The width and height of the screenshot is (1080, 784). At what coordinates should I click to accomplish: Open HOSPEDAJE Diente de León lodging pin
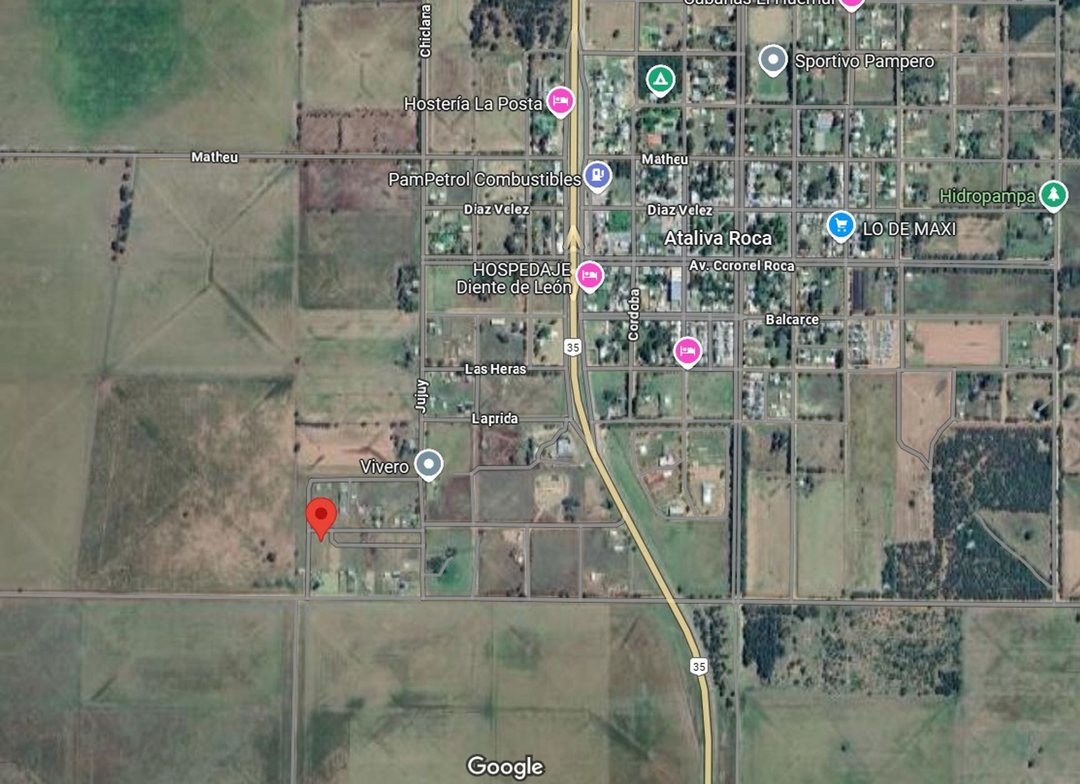click(590, 275)
